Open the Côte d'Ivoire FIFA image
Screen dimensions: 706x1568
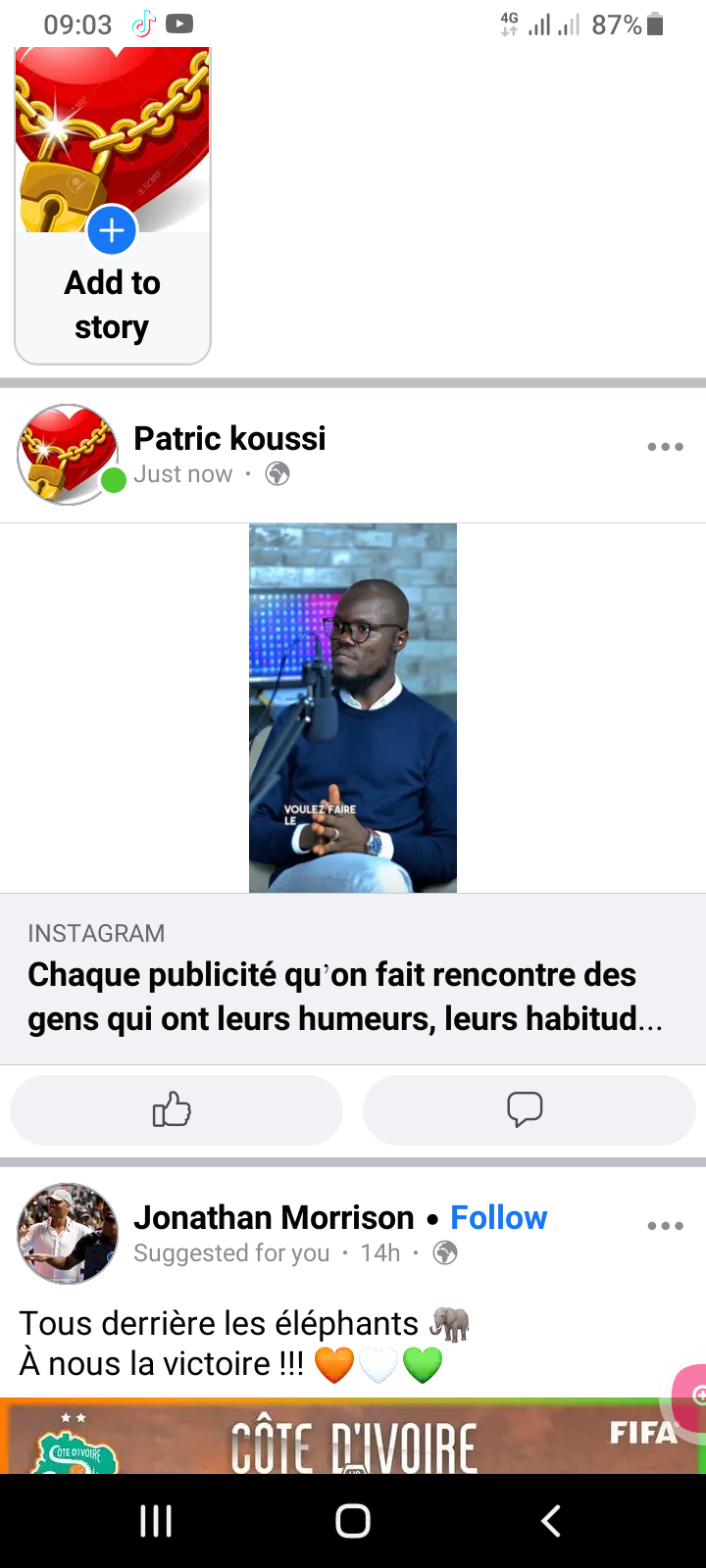point(353,1437)
